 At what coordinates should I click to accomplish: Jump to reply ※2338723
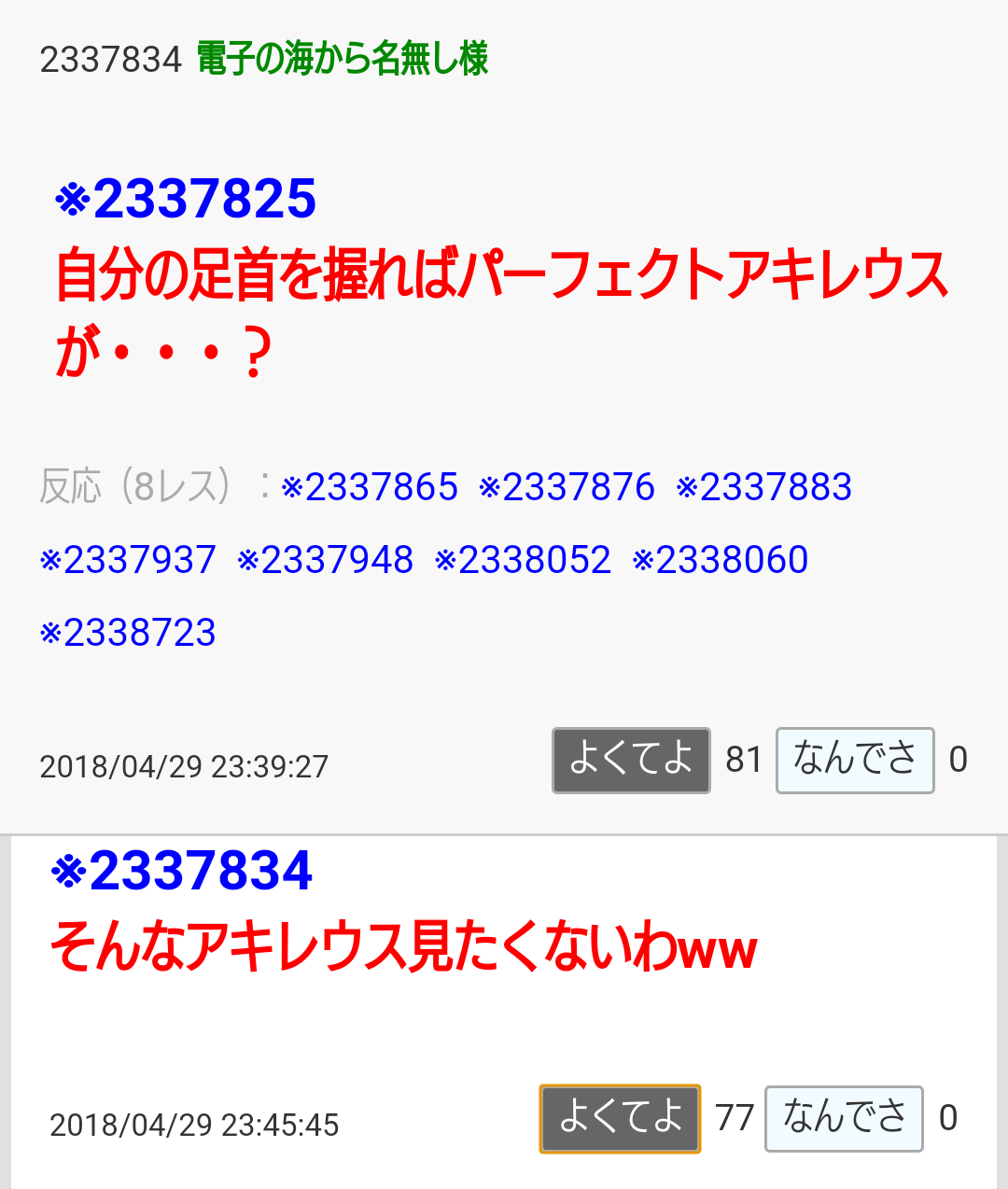tap(128, 633)
